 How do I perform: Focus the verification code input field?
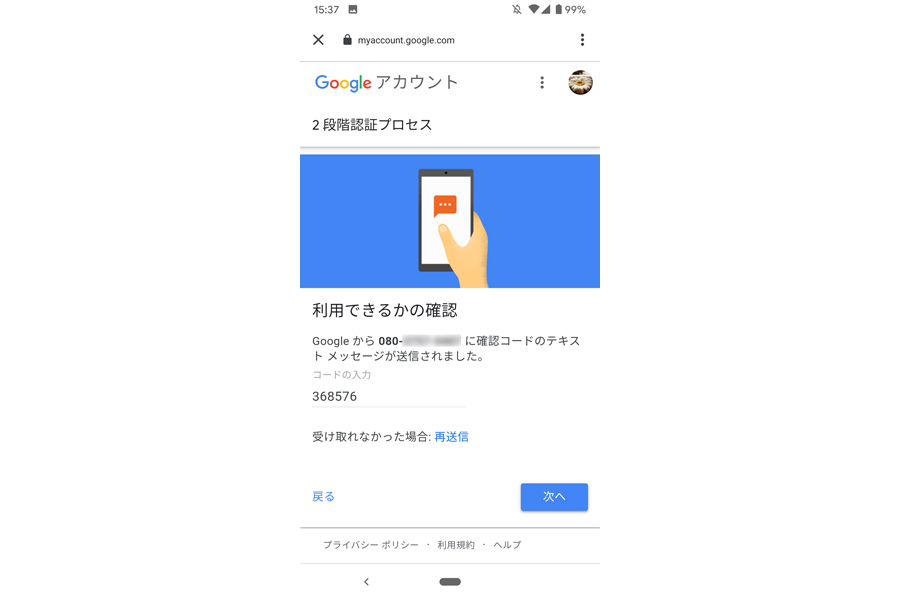[x=388, y=396]
